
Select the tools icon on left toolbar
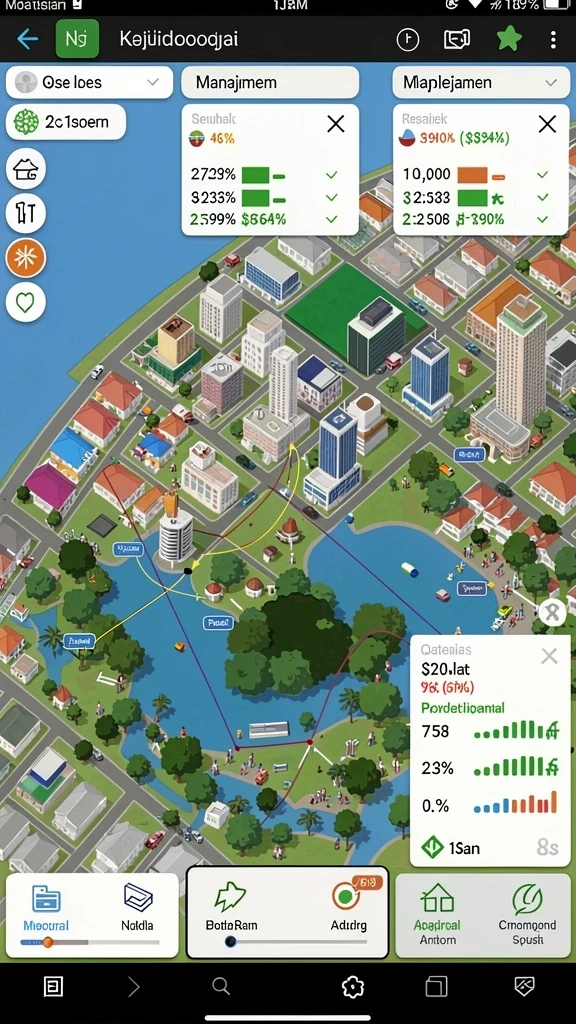(x=25, y=213)
